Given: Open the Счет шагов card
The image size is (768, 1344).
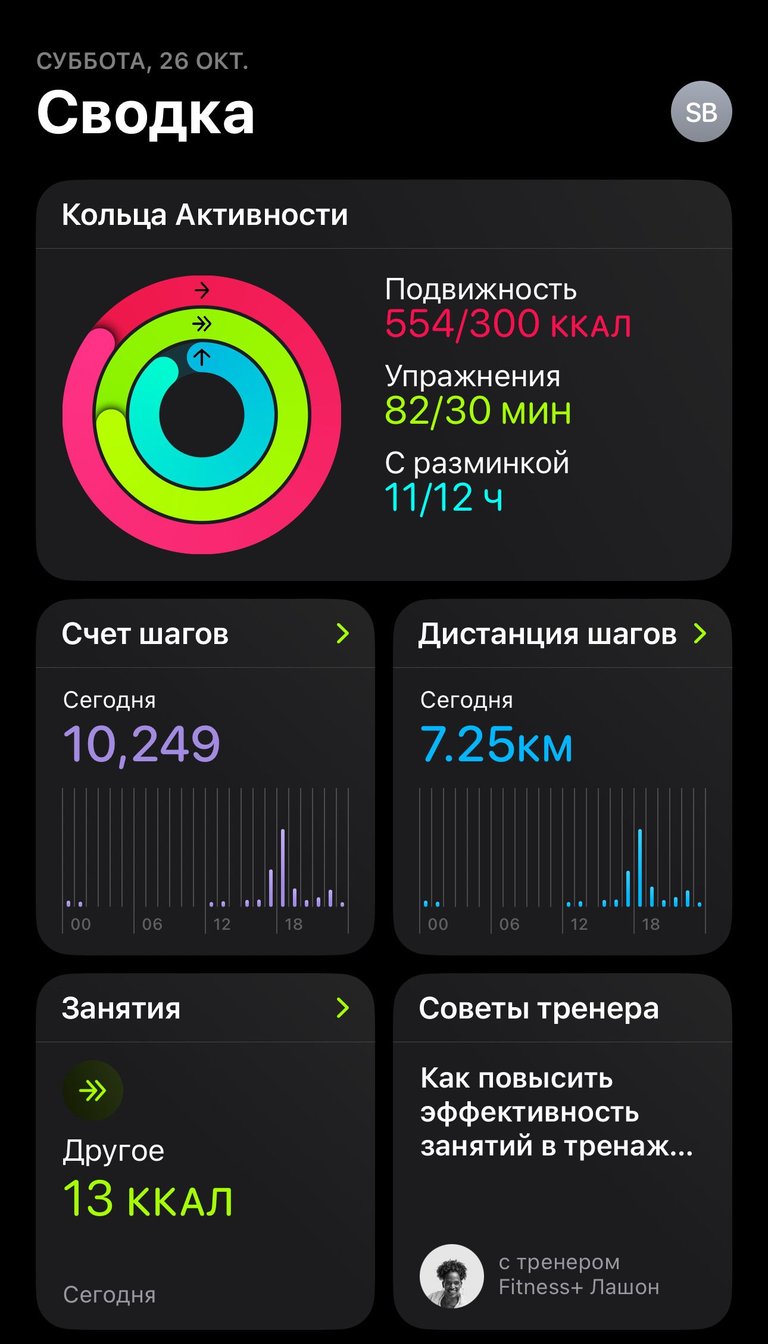Looking at the screenshot, I should point(205,777).
